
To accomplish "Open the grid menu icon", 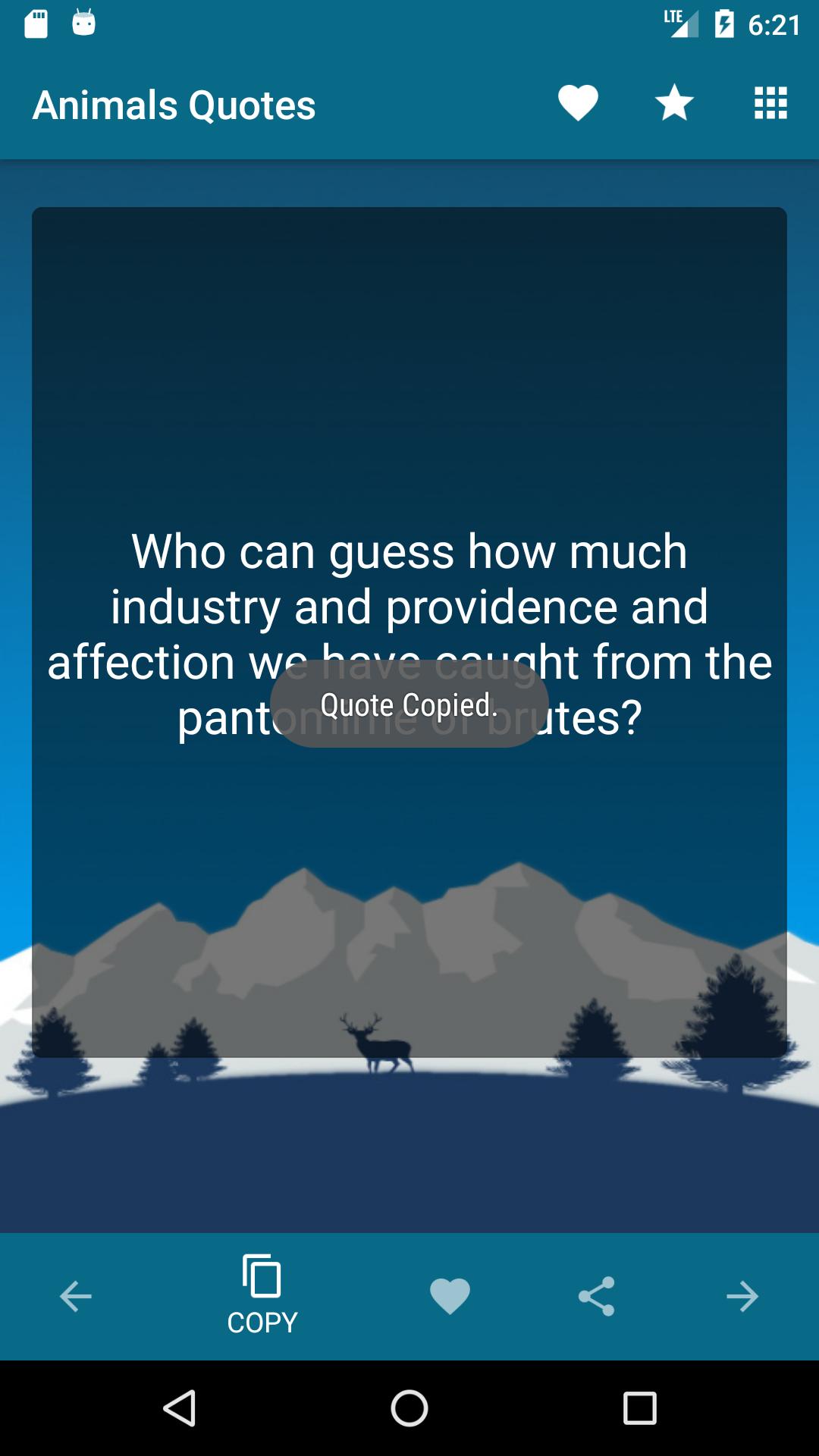I will [x=770, y=103].
